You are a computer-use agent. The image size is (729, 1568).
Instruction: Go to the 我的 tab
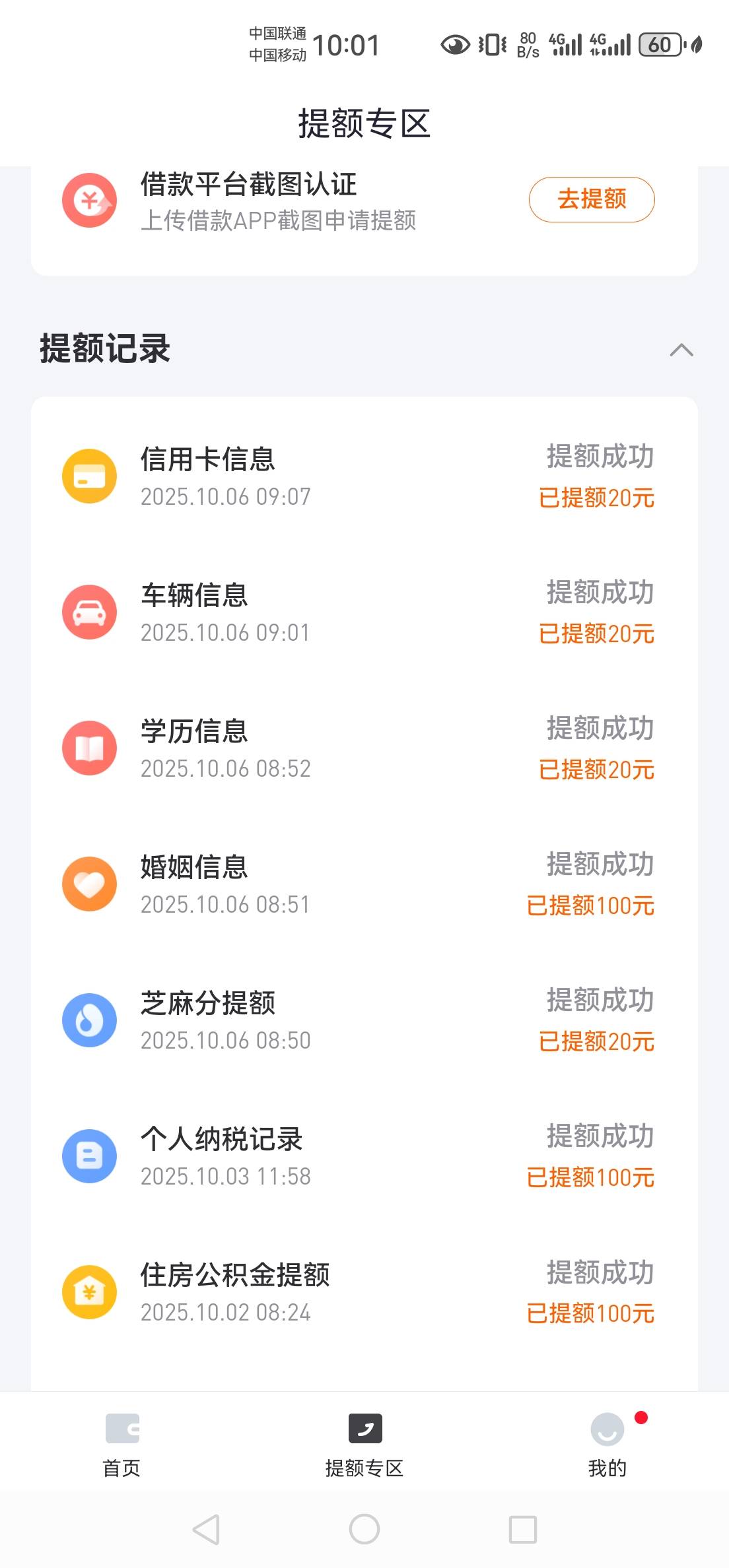607,1444
